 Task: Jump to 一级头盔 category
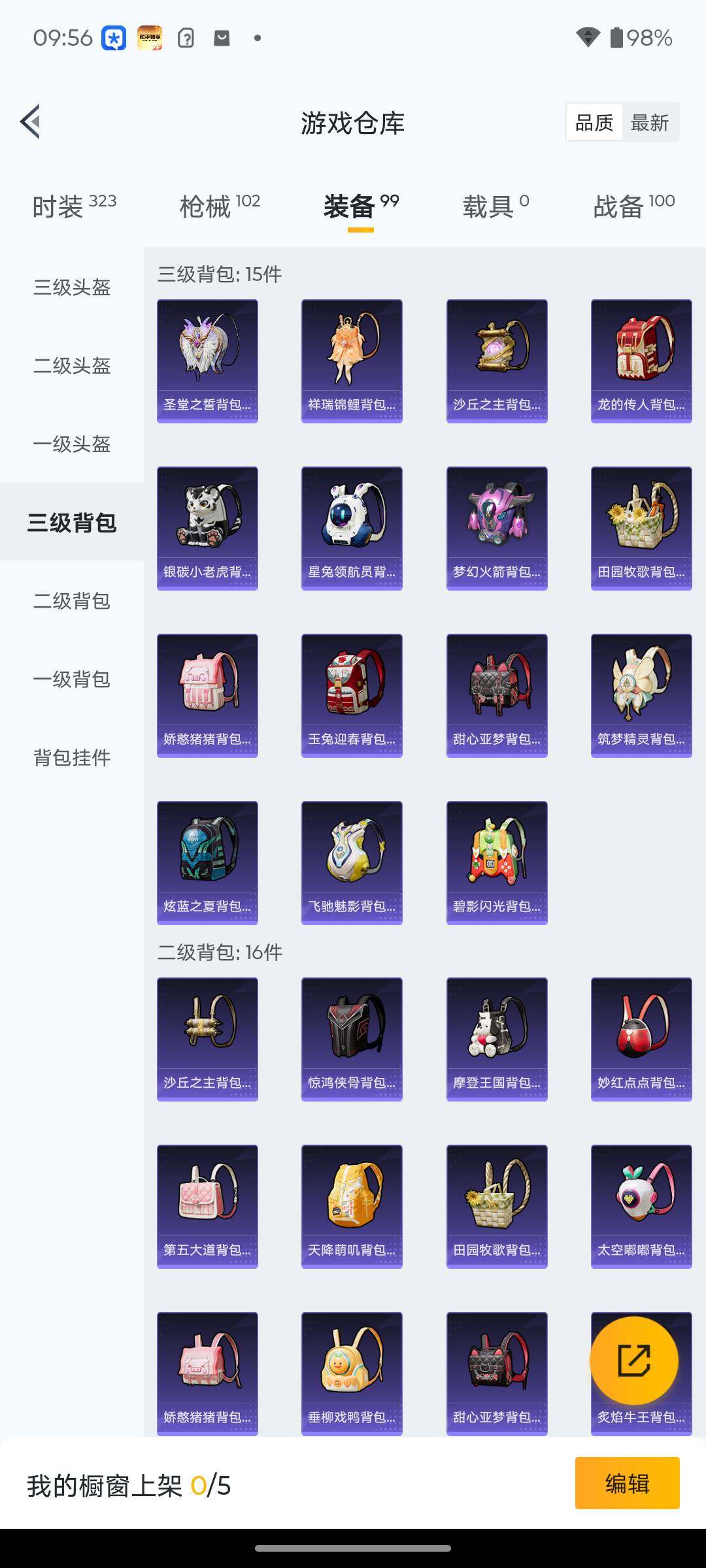pos(72,444)
